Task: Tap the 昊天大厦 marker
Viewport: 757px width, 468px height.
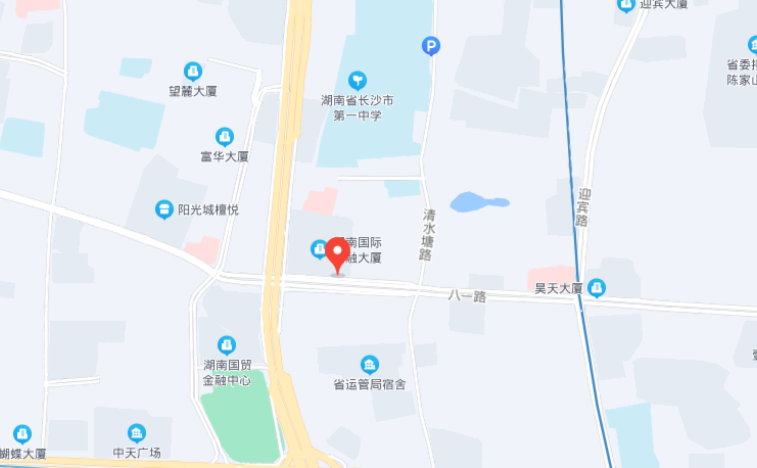Action: 596,288
